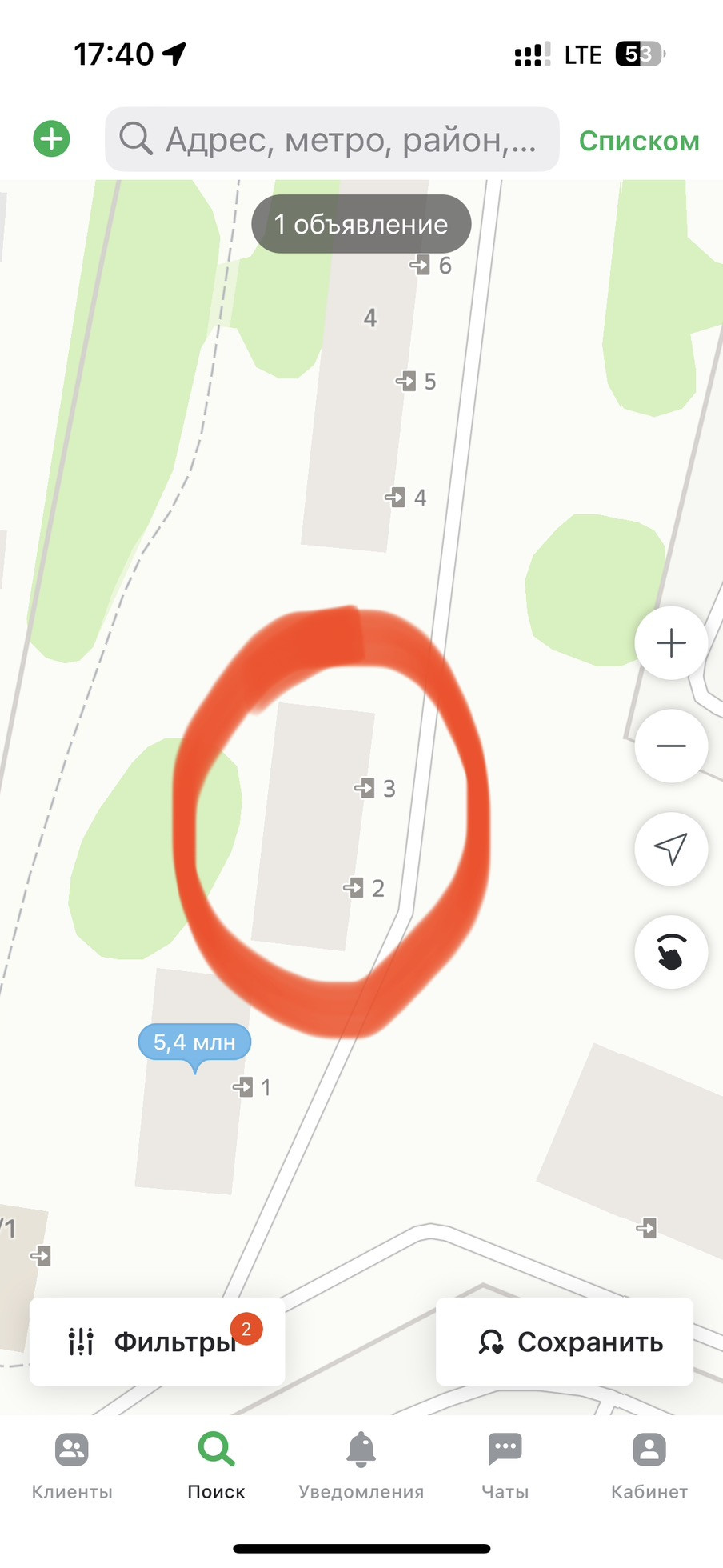The image size is (723, 1568).
Task: Switch to the Клиенты tab
Action: pos(72,1466)
